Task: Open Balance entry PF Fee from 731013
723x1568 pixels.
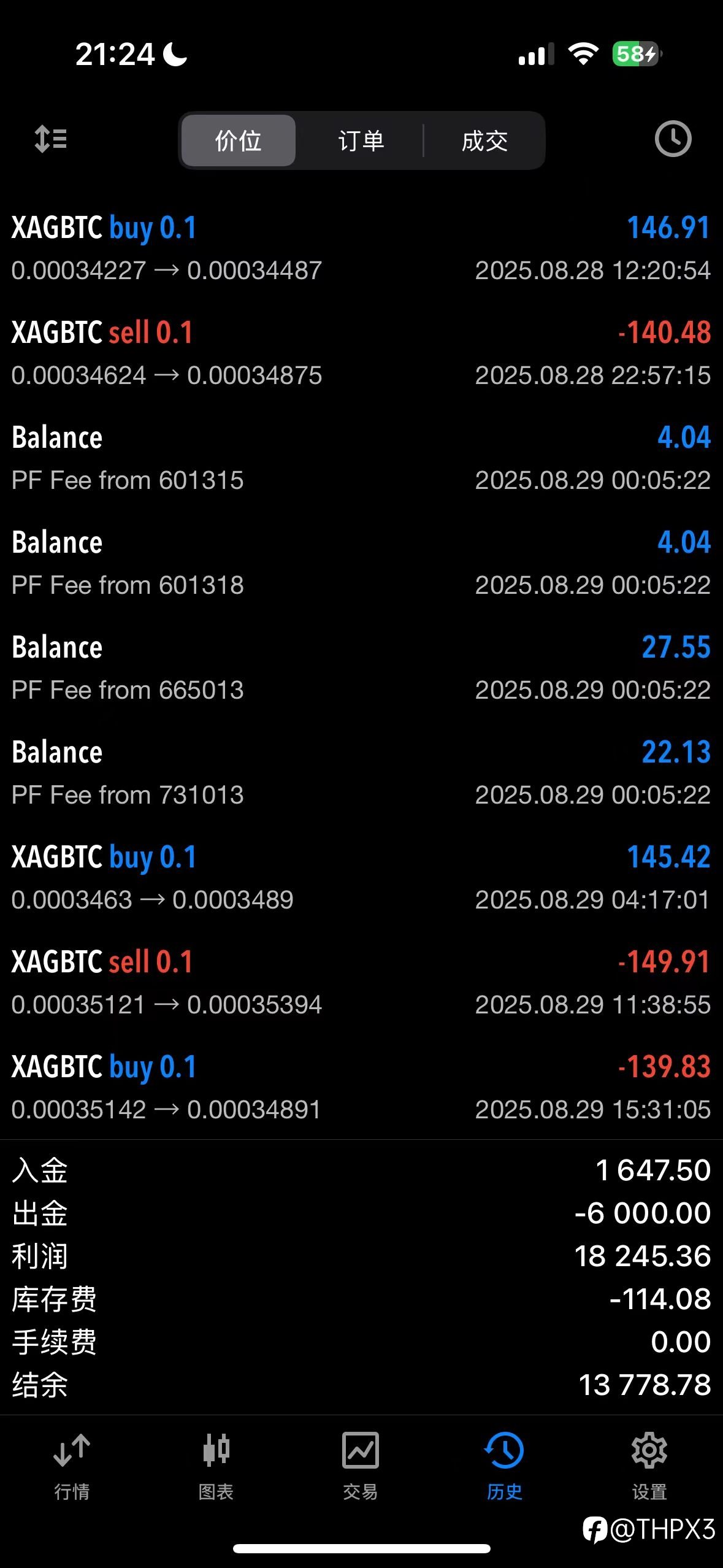Action: (x=361, y=772)
